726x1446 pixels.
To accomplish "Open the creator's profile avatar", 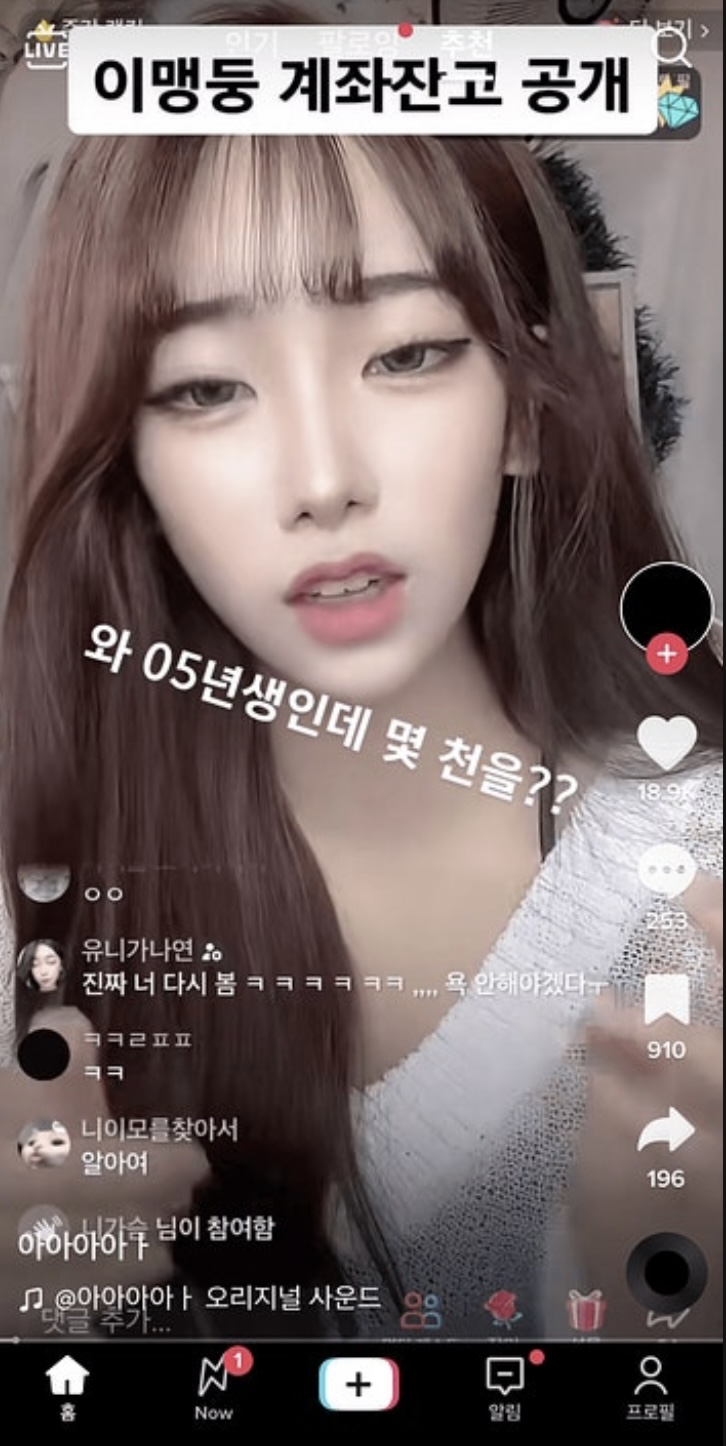I will click(x=667, y=607).
